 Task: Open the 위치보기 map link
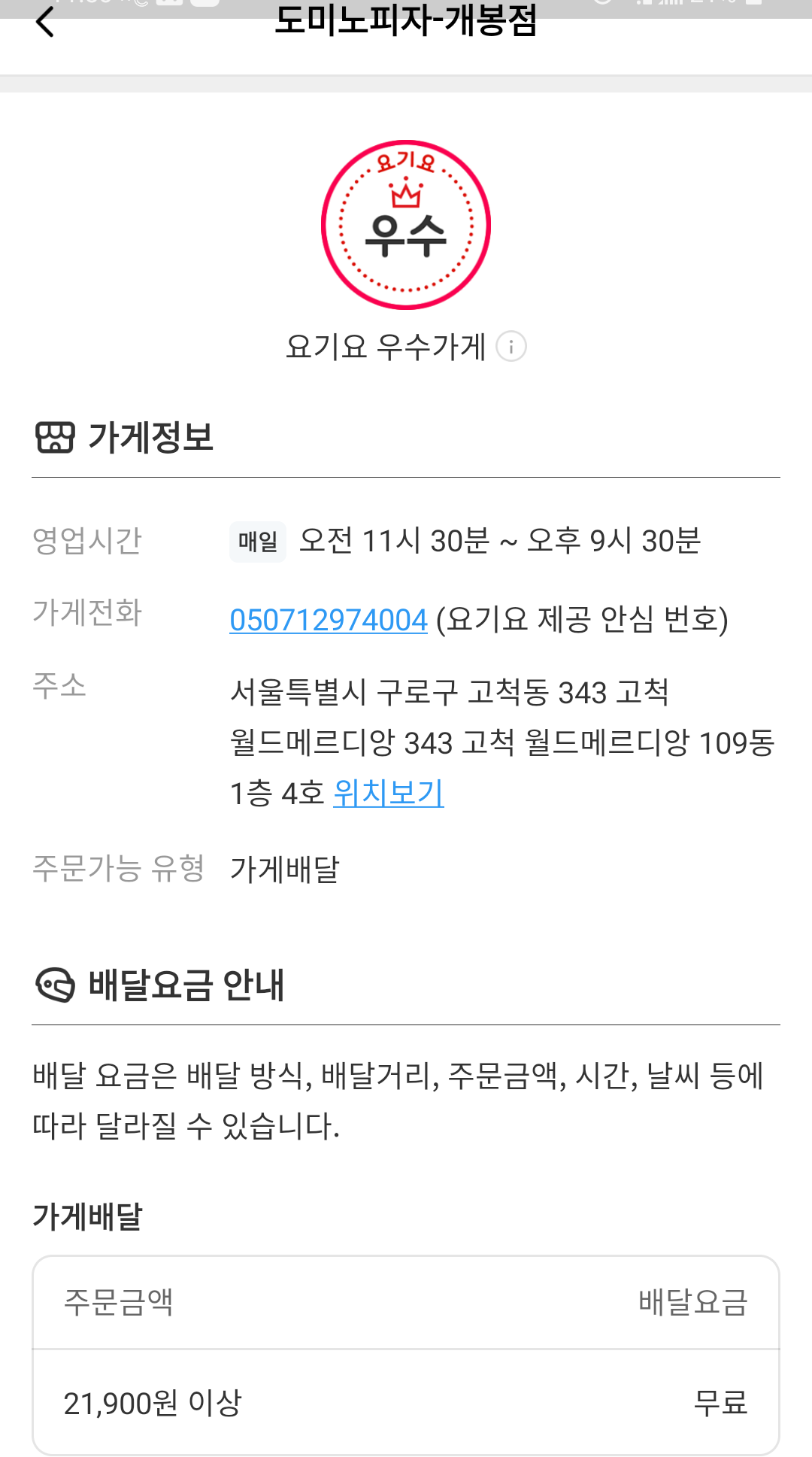tap(389, 793)
